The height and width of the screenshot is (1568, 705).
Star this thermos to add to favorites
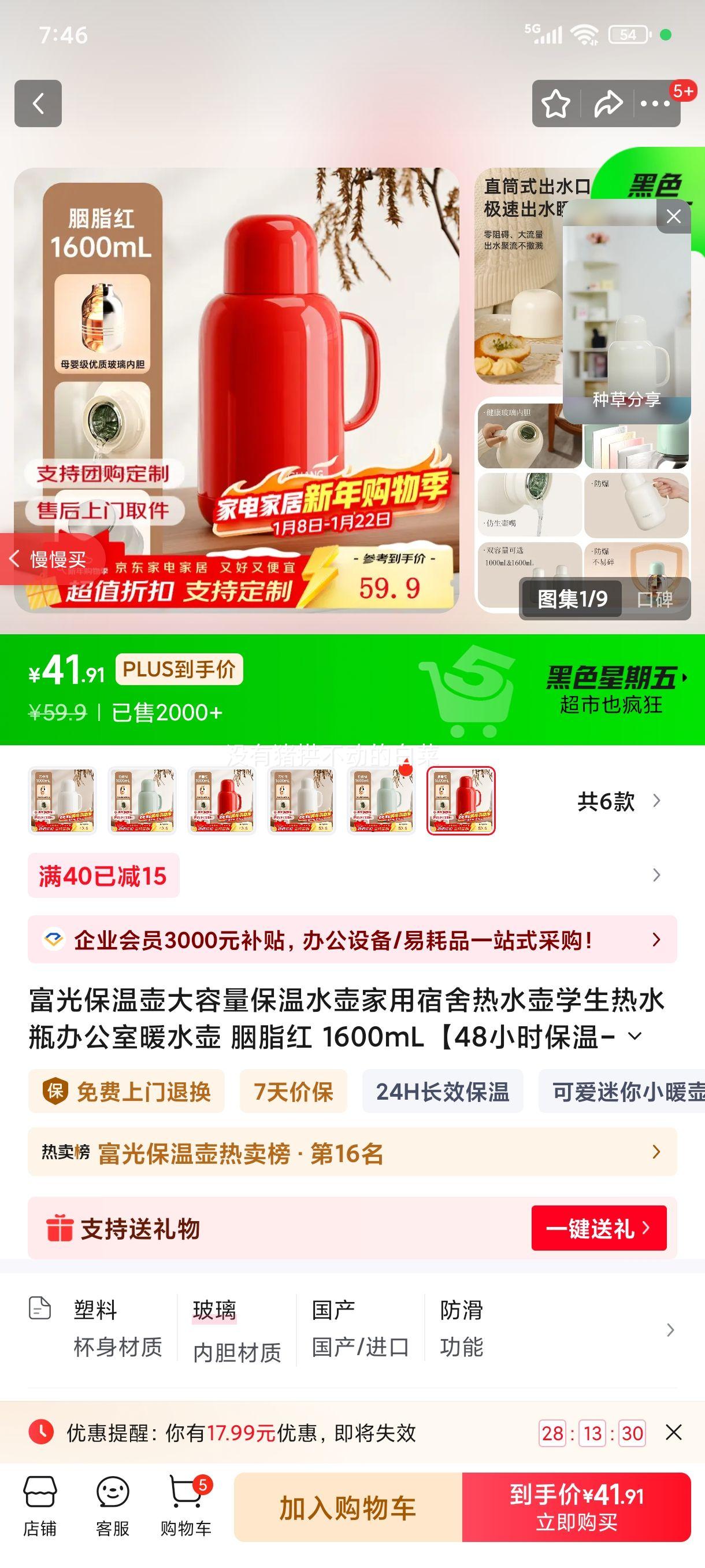click(555, 105)
